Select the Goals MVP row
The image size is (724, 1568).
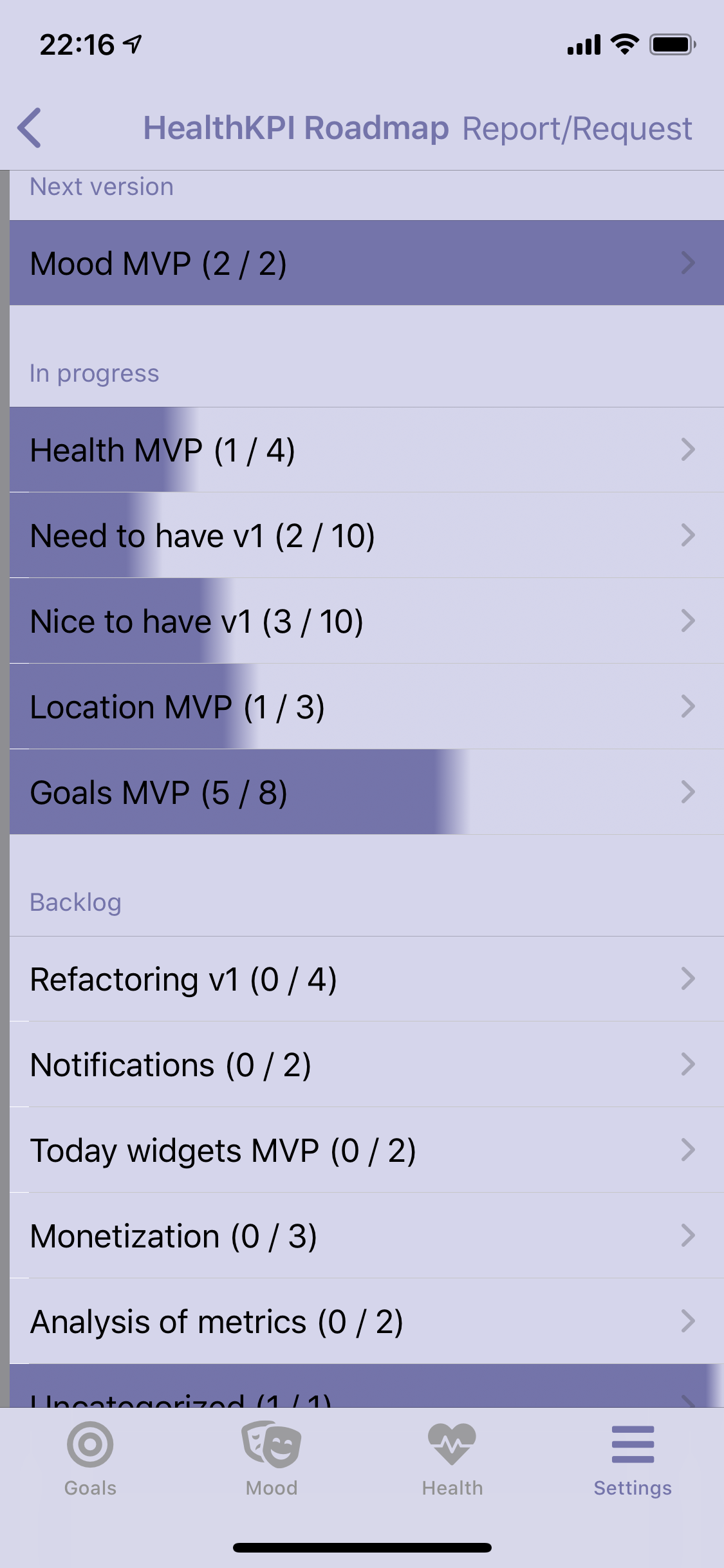pos(367,792)
